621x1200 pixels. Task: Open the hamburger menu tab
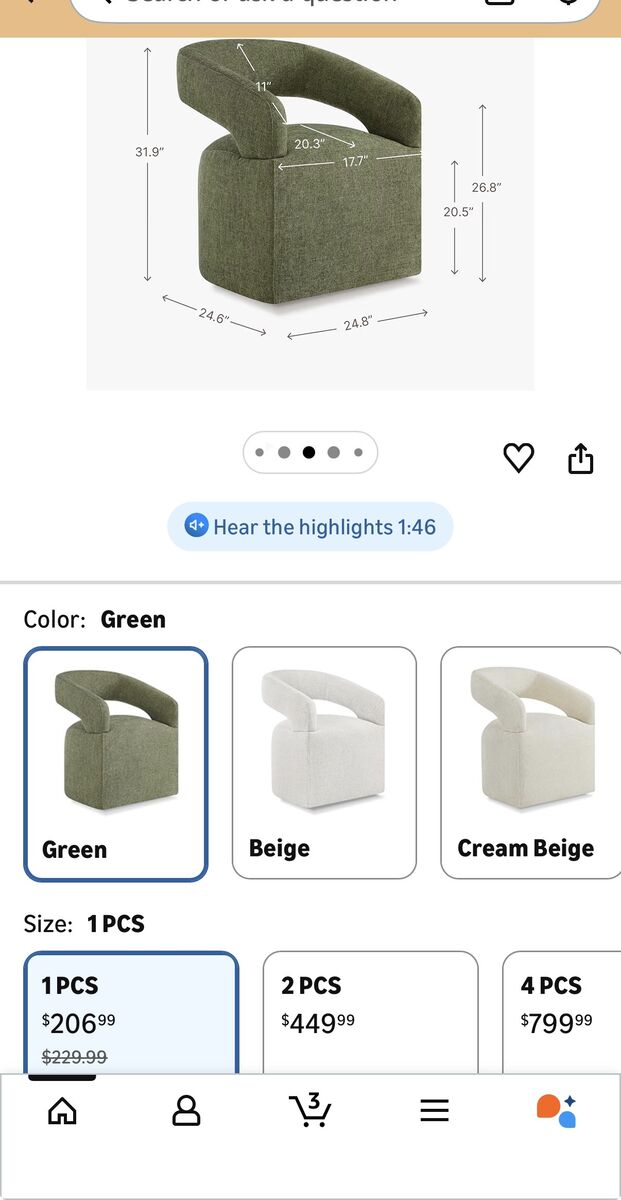(x=434, y=1110)
